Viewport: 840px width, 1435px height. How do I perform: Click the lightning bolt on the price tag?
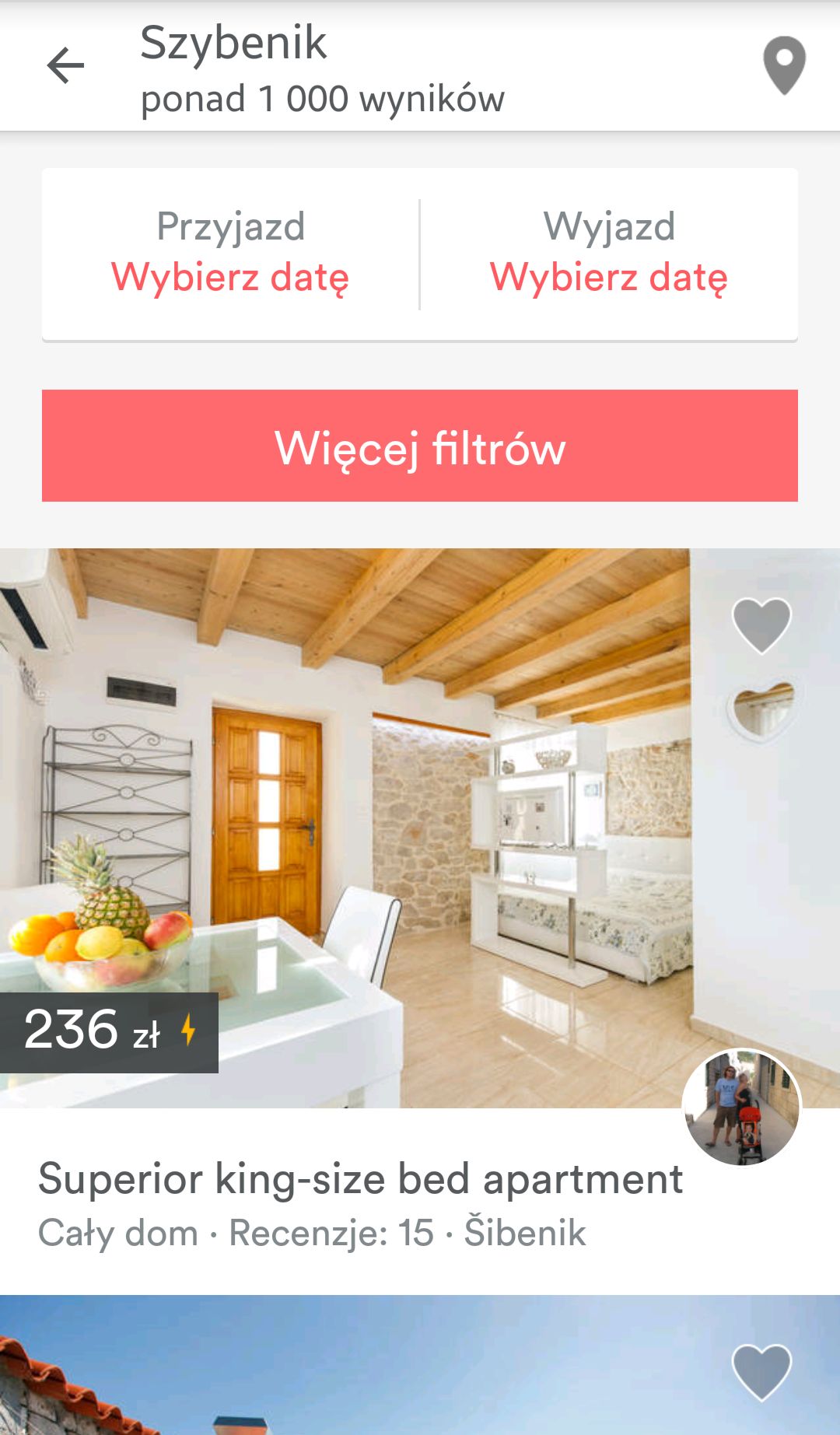189,1029
